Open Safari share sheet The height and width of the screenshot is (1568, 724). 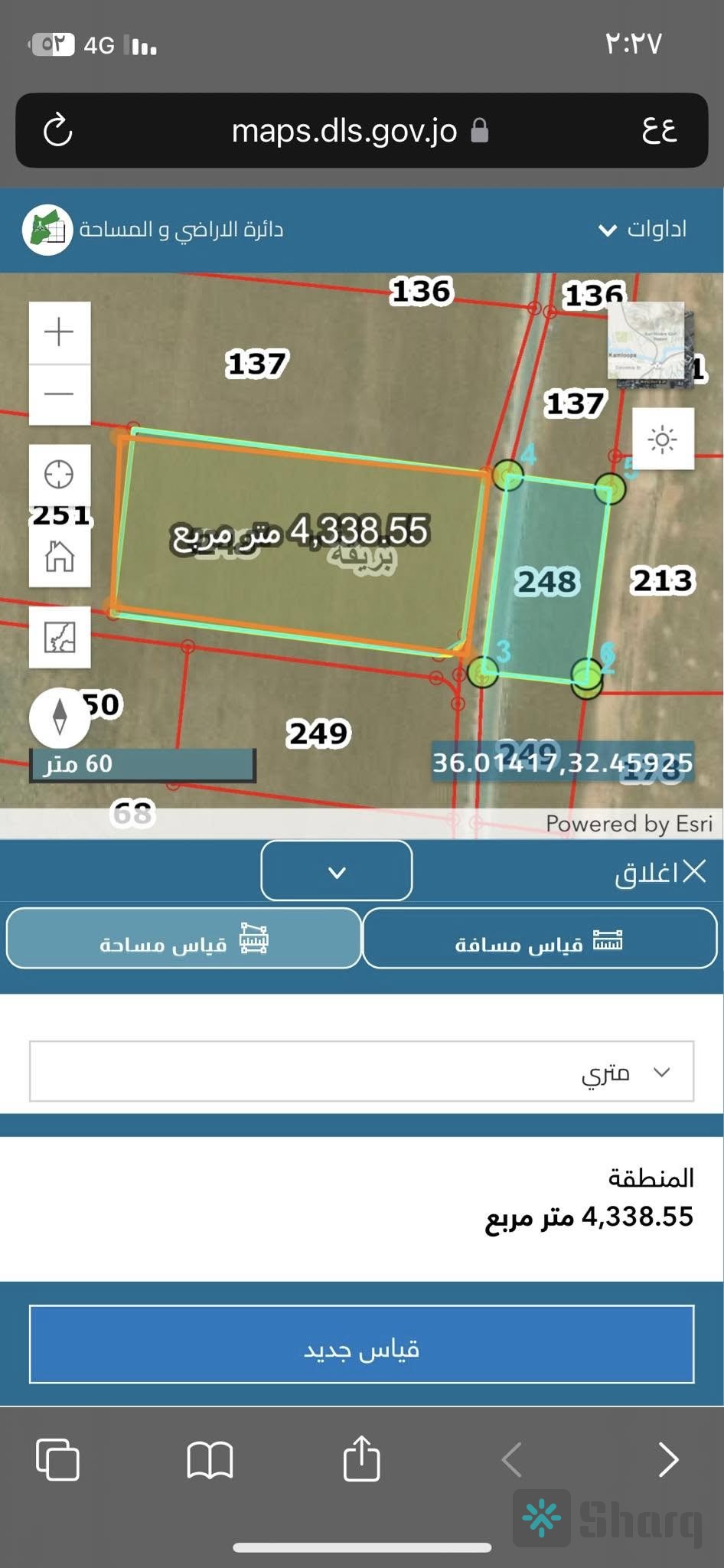pyautogui.click(x=361, y=1459)
